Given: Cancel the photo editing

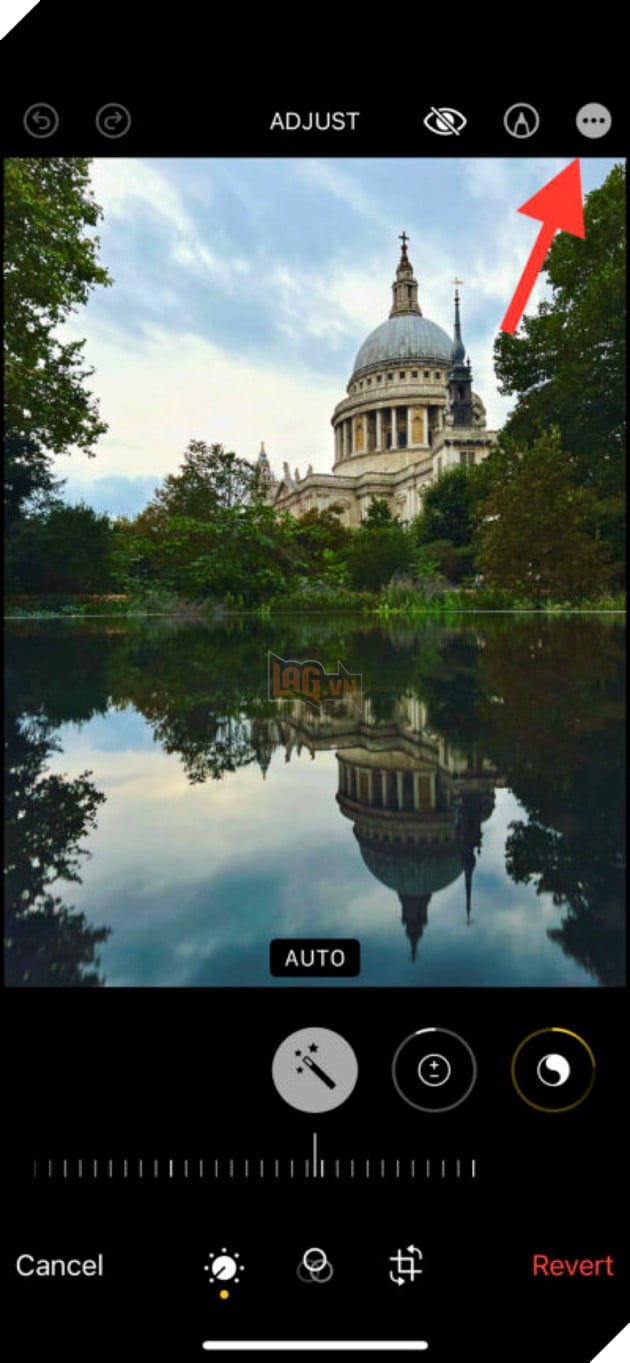Looking at the screenshot, I should 59,1265.
